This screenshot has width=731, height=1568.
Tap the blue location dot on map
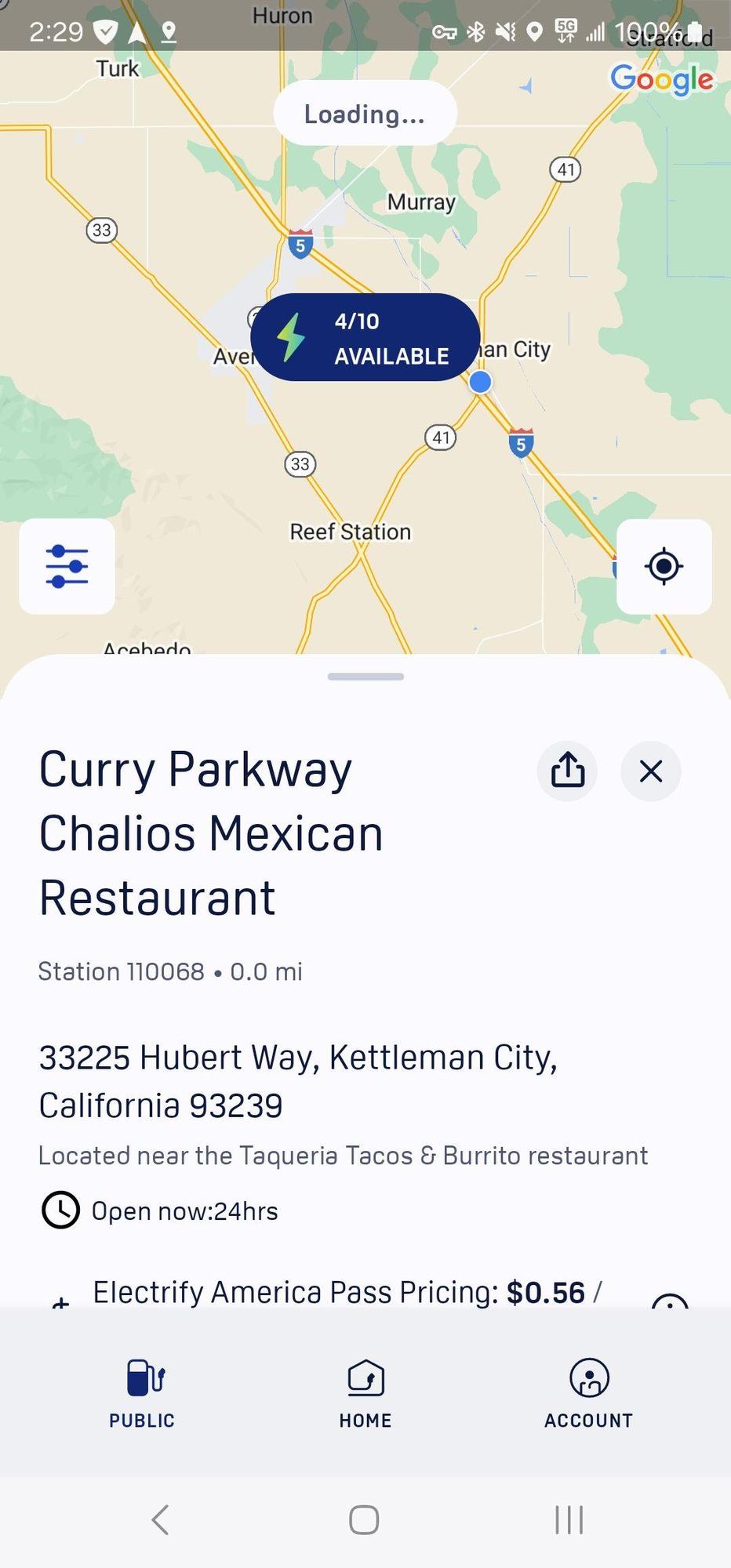click(479, 382)
